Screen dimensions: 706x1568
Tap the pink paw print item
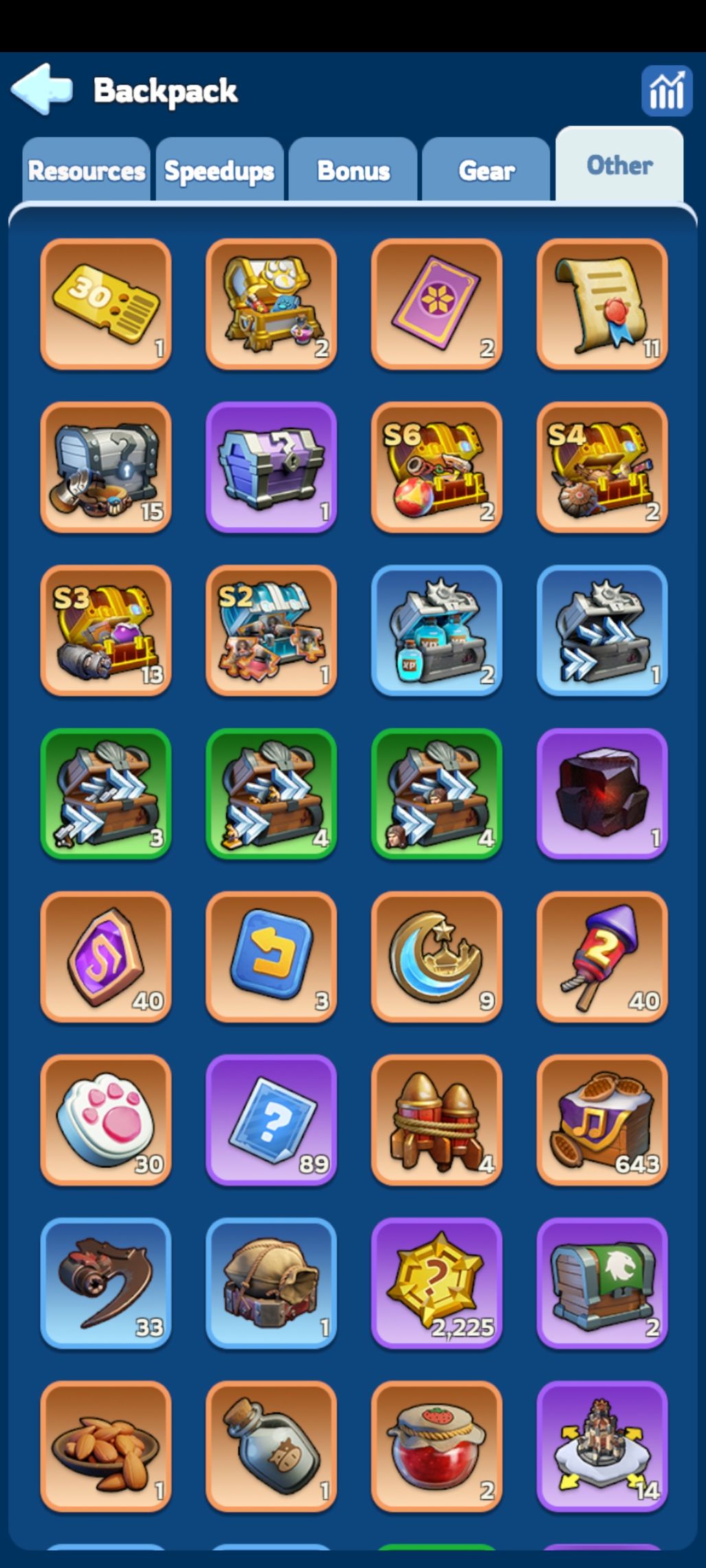tap(106, 1120)
